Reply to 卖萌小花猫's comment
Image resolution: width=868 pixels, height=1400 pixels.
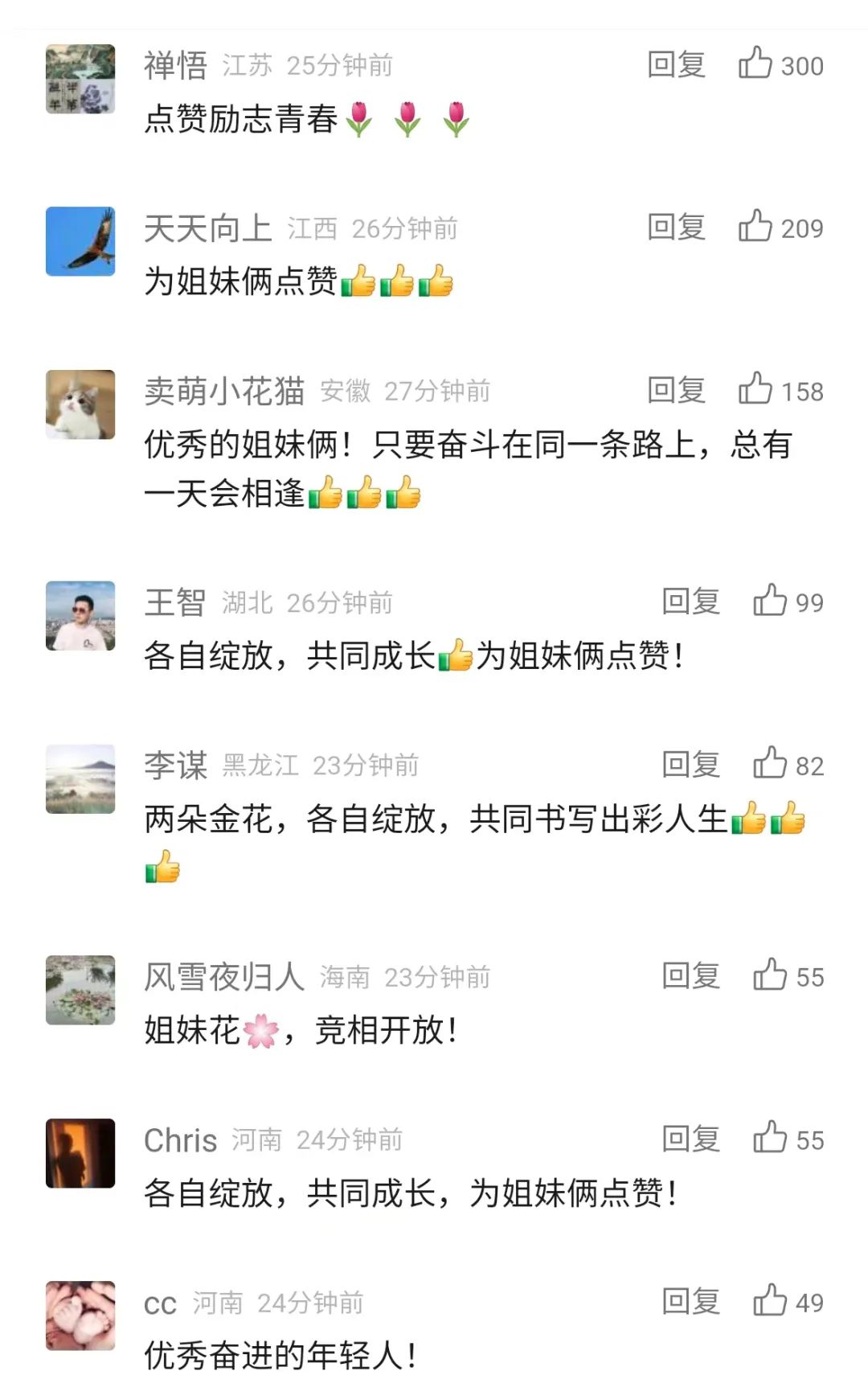(676, 391)
